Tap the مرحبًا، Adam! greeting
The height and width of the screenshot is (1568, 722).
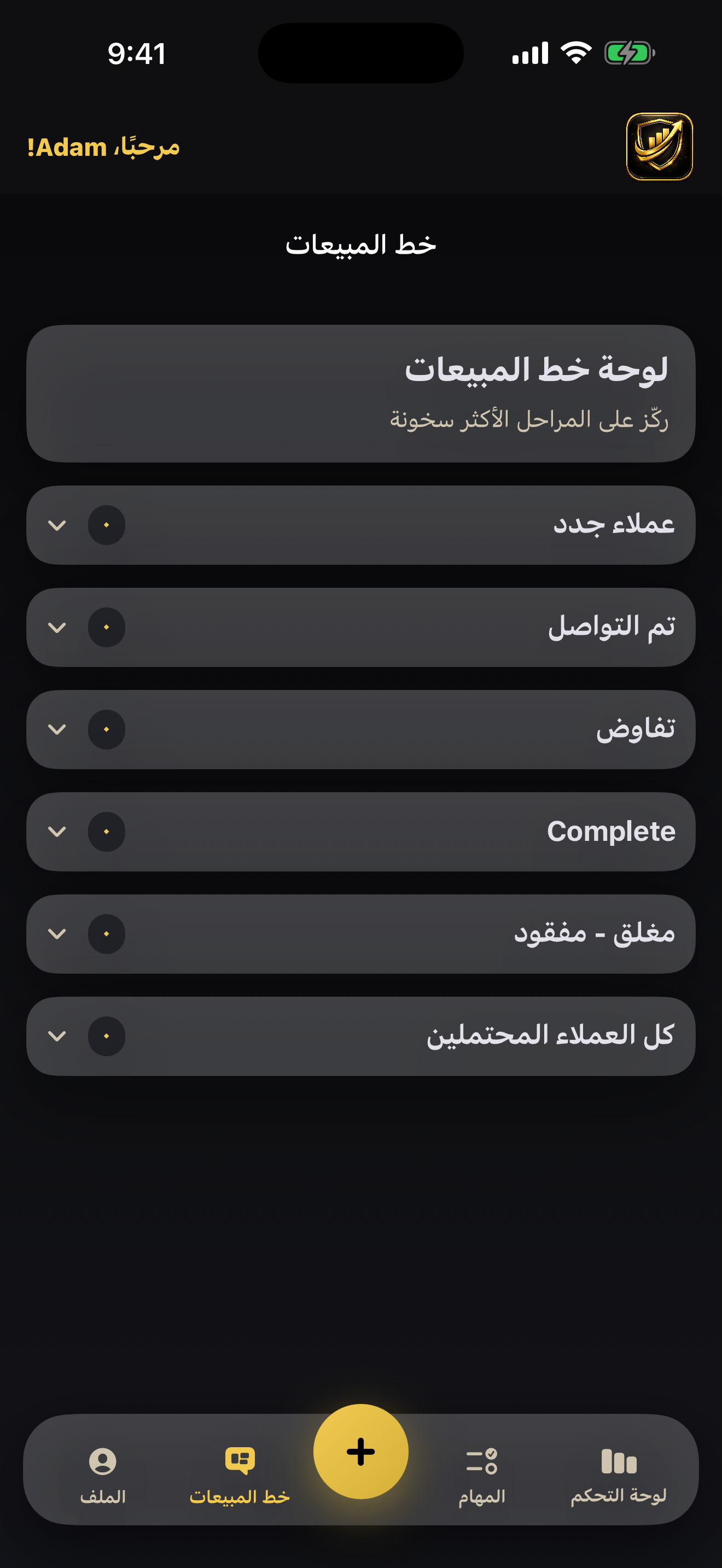pyautogui.click(x=103, y=146)
